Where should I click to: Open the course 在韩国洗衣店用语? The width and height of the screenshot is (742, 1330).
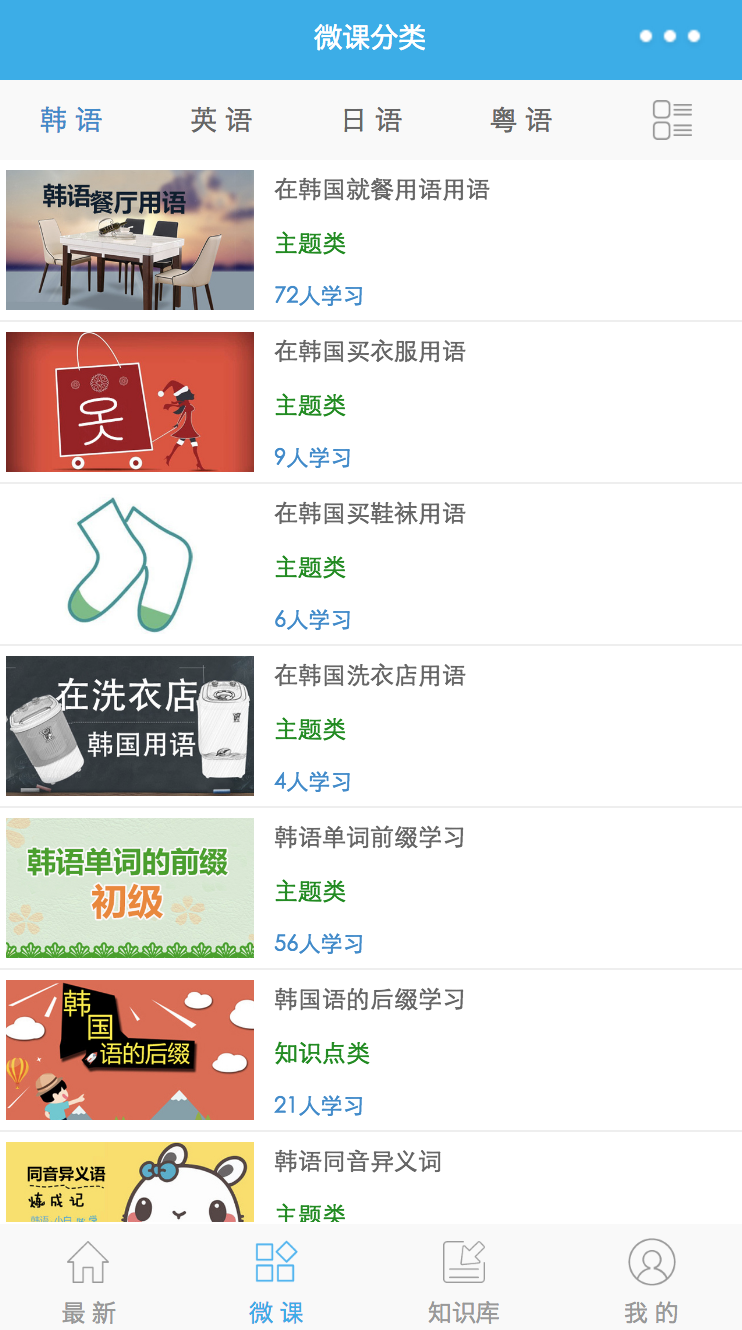[x=369, y=676]
